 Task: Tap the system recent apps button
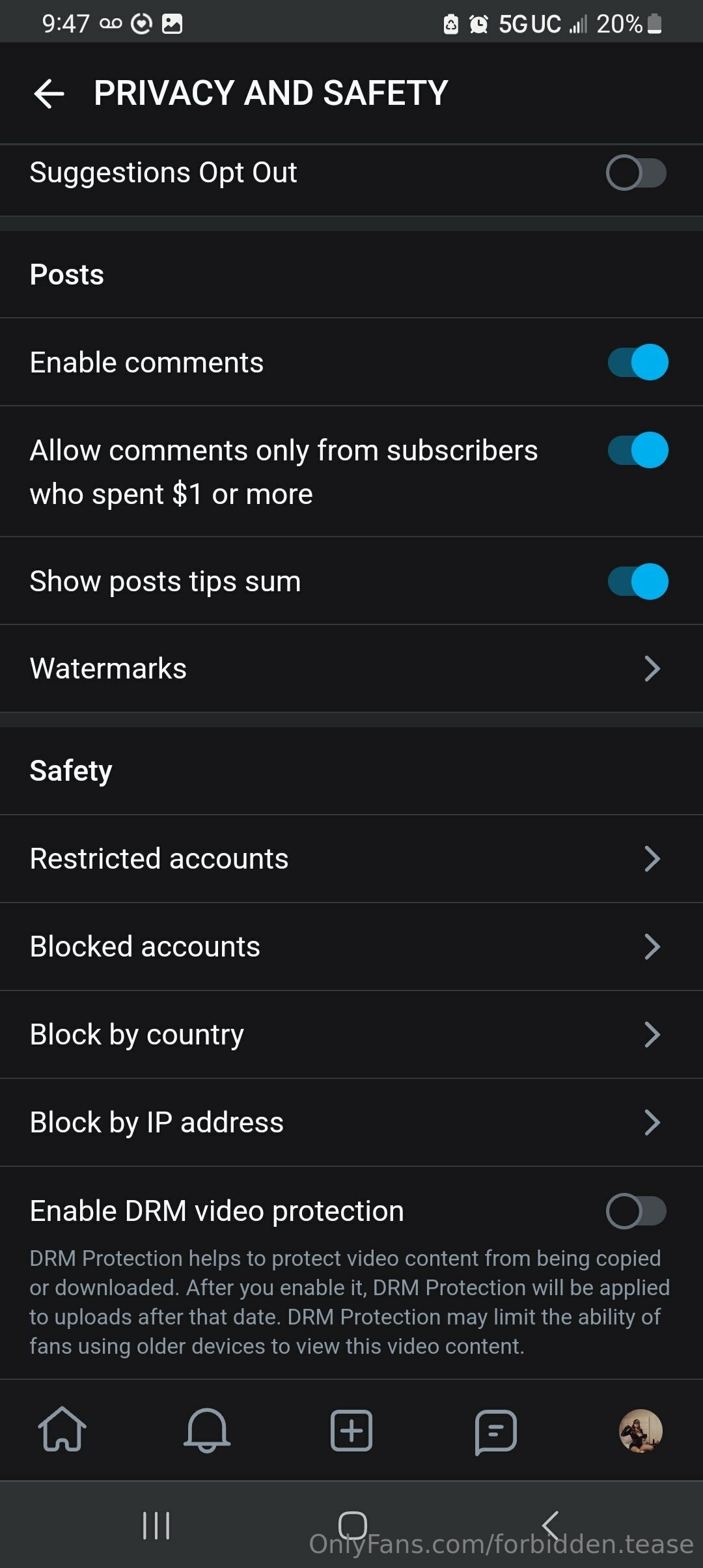click(x=156, y=1525)
